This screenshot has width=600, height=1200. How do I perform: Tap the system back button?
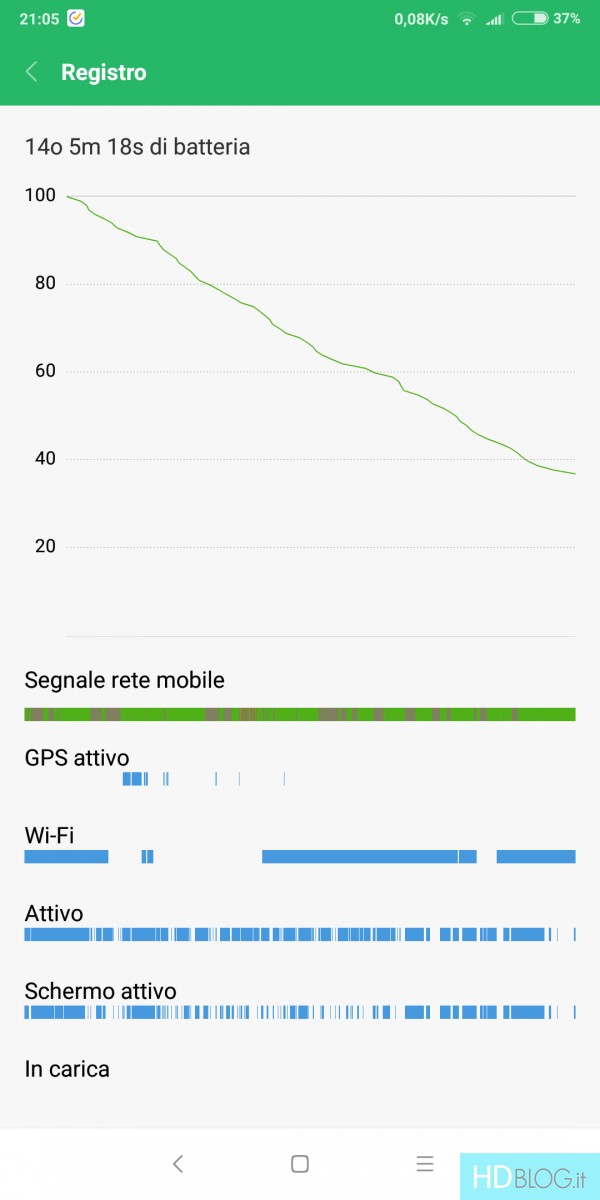[178, 1163]
